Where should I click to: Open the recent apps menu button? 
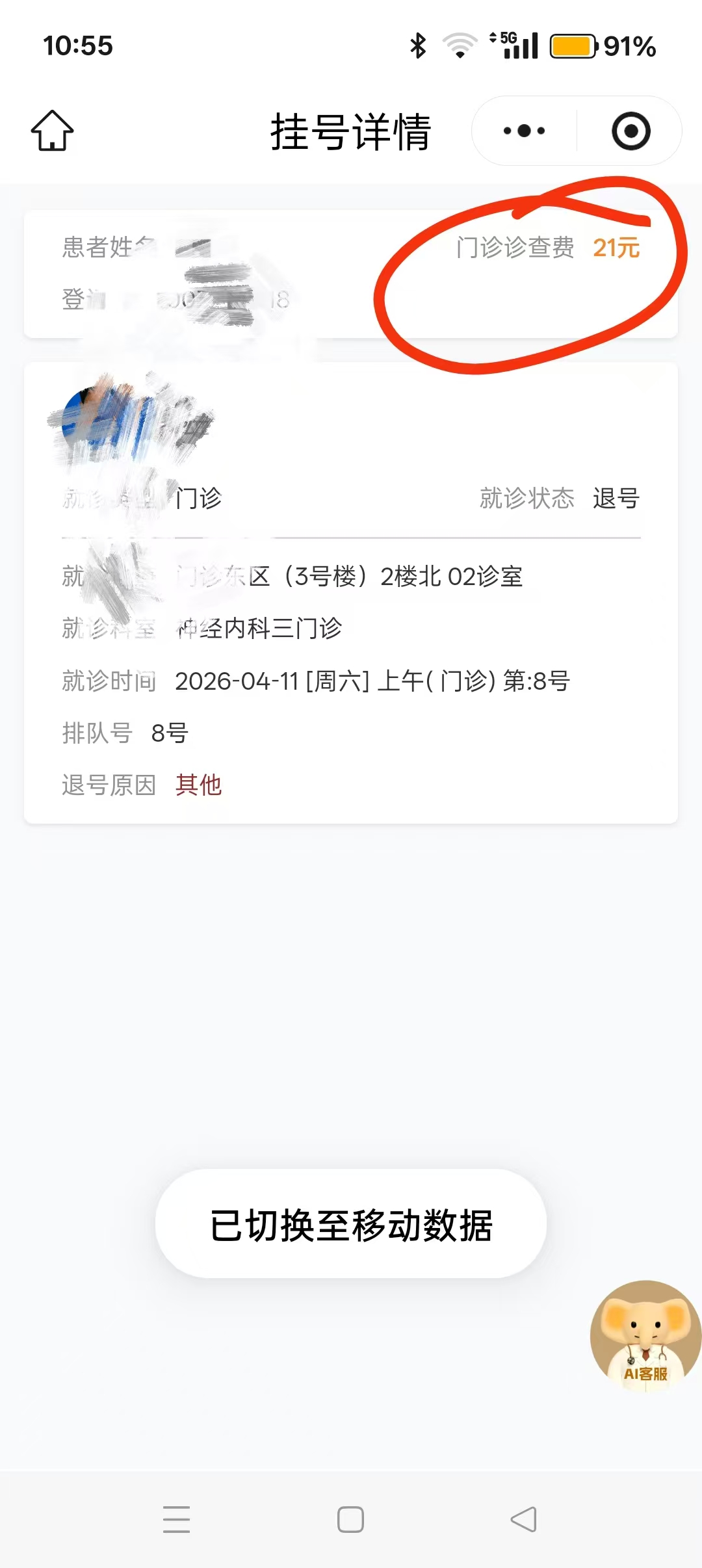pyautogui.click(x=176, y=1519)
